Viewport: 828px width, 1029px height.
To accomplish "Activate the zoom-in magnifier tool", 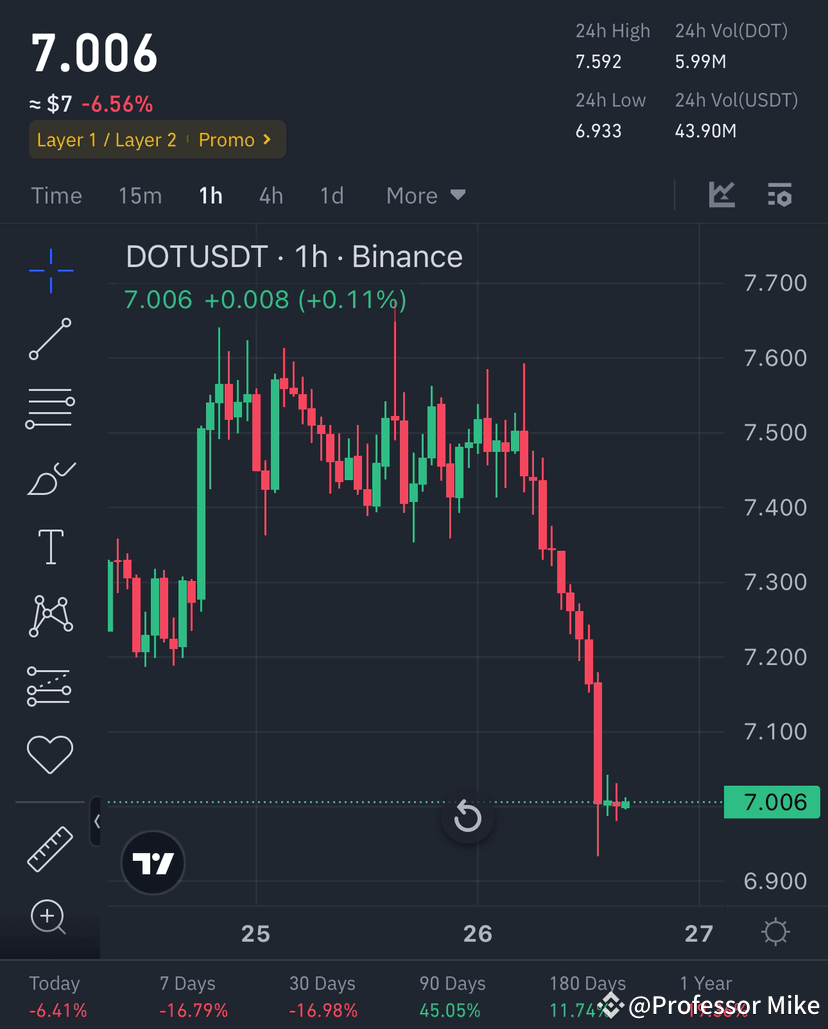I will [x=50, y=917].
